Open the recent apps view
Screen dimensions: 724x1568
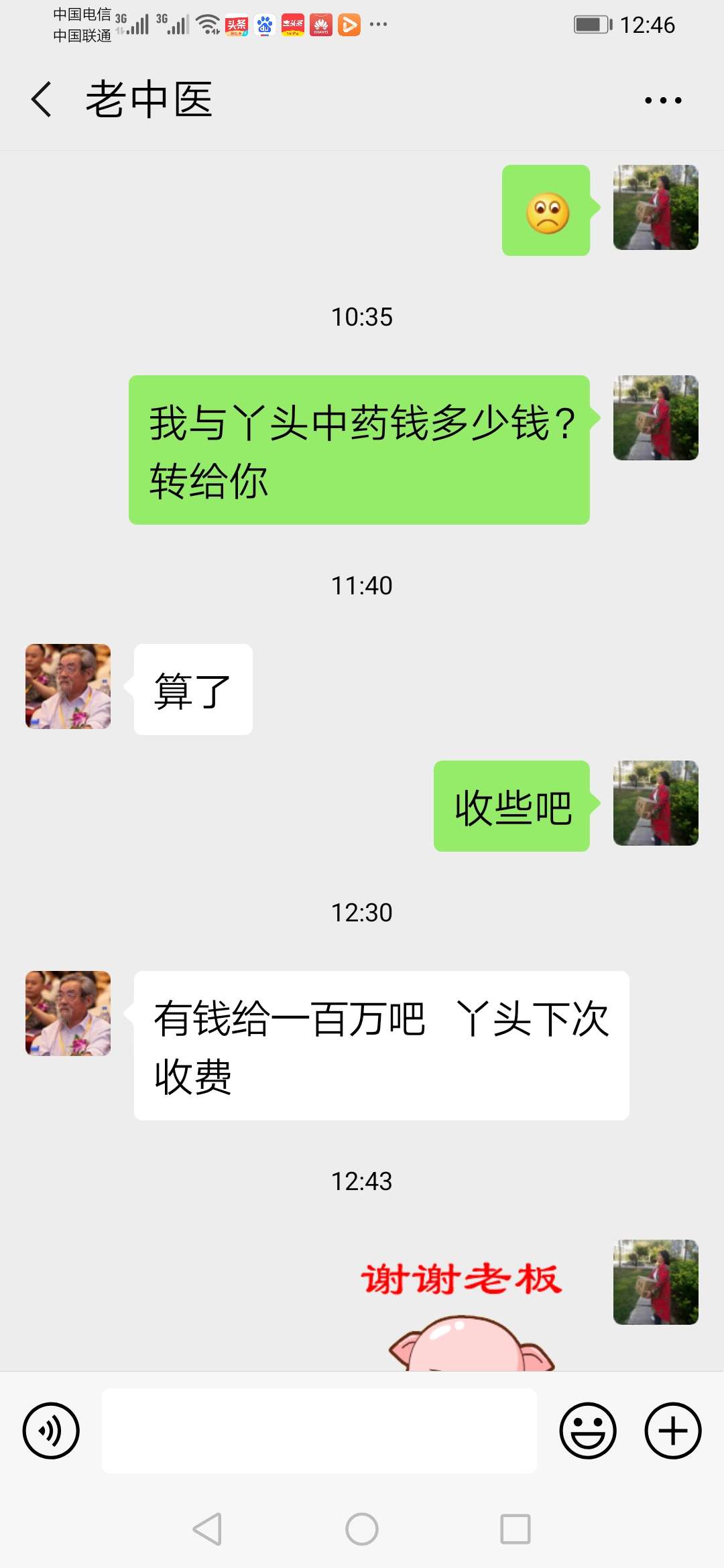coord(516,1529)
